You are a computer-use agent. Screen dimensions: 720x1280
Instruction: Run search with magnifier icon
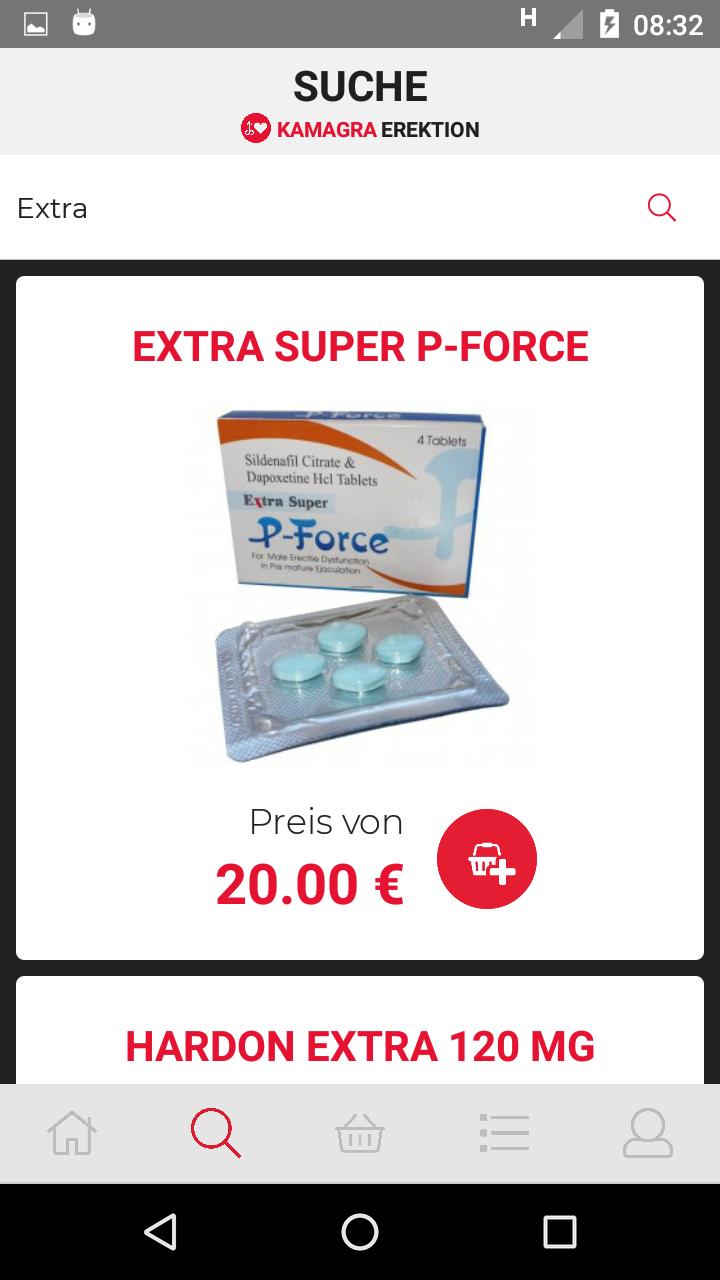tap(662, 208)
